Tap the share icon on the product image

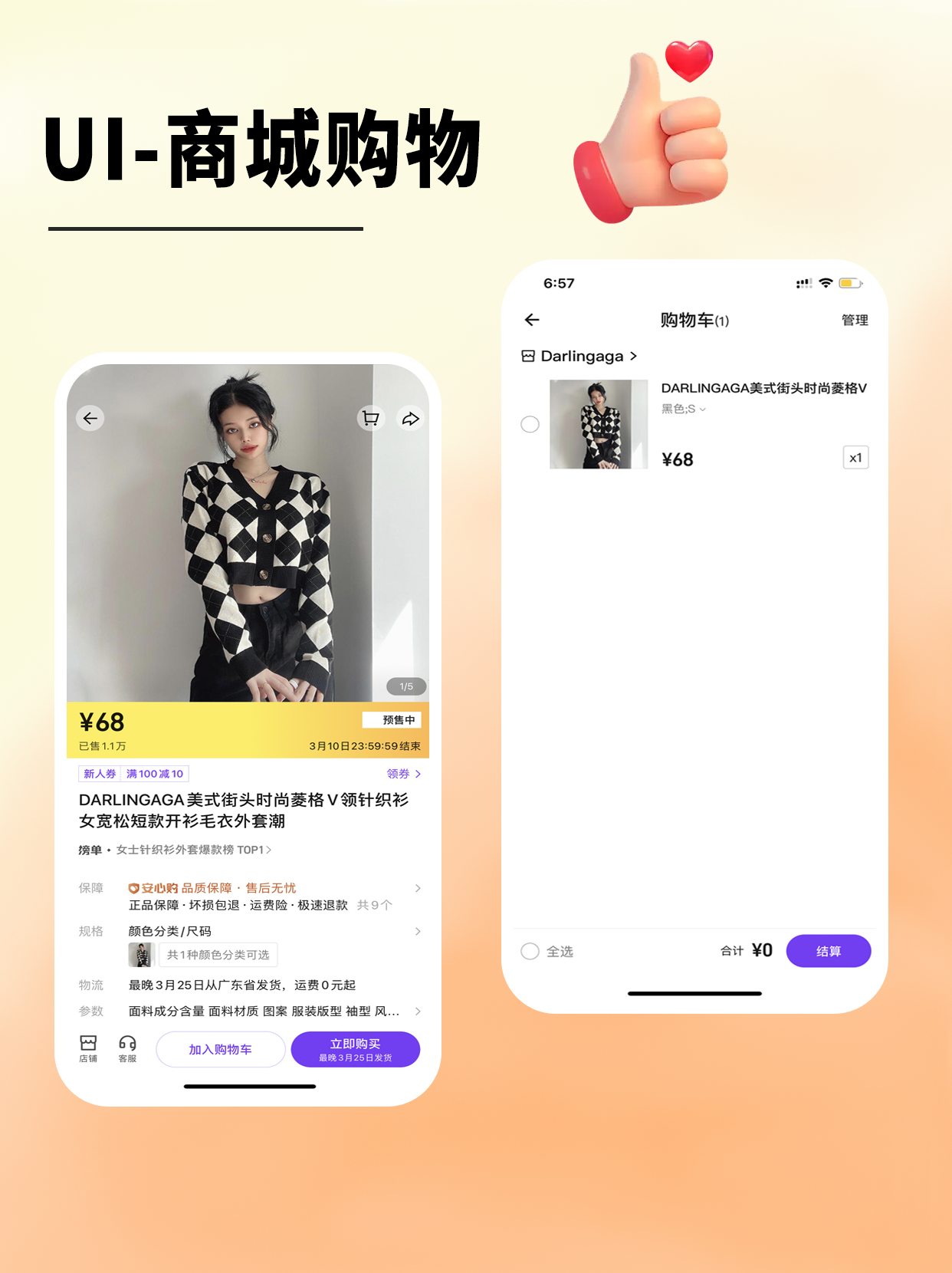point(411,418)
